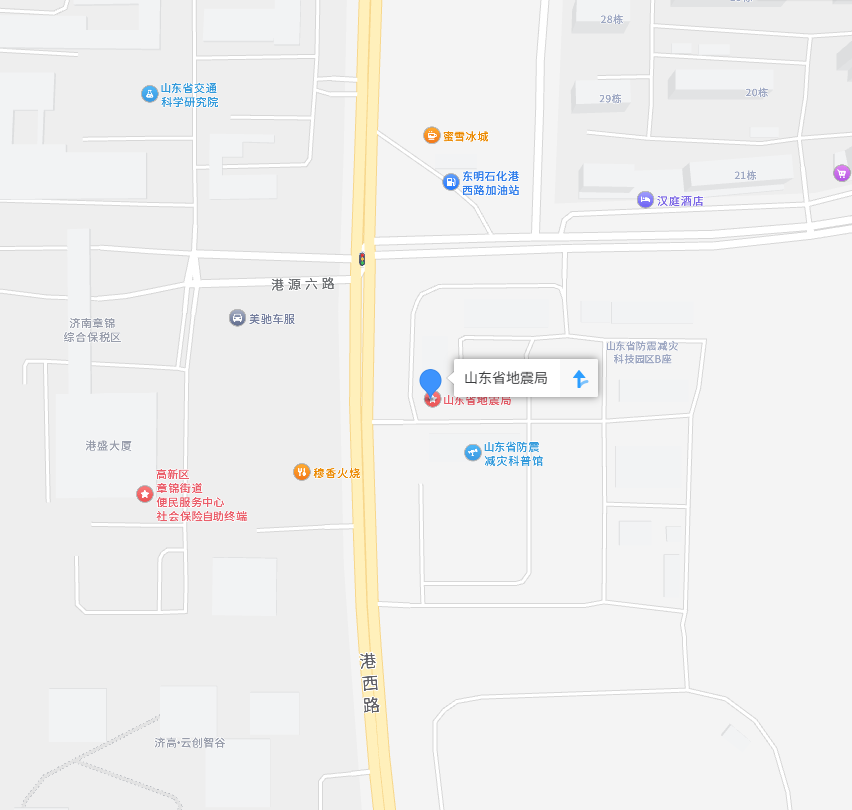The image size is (852, 810).
Task: Open the 楼香火烧 restaurant marker
Action: (x=301, y=472)
